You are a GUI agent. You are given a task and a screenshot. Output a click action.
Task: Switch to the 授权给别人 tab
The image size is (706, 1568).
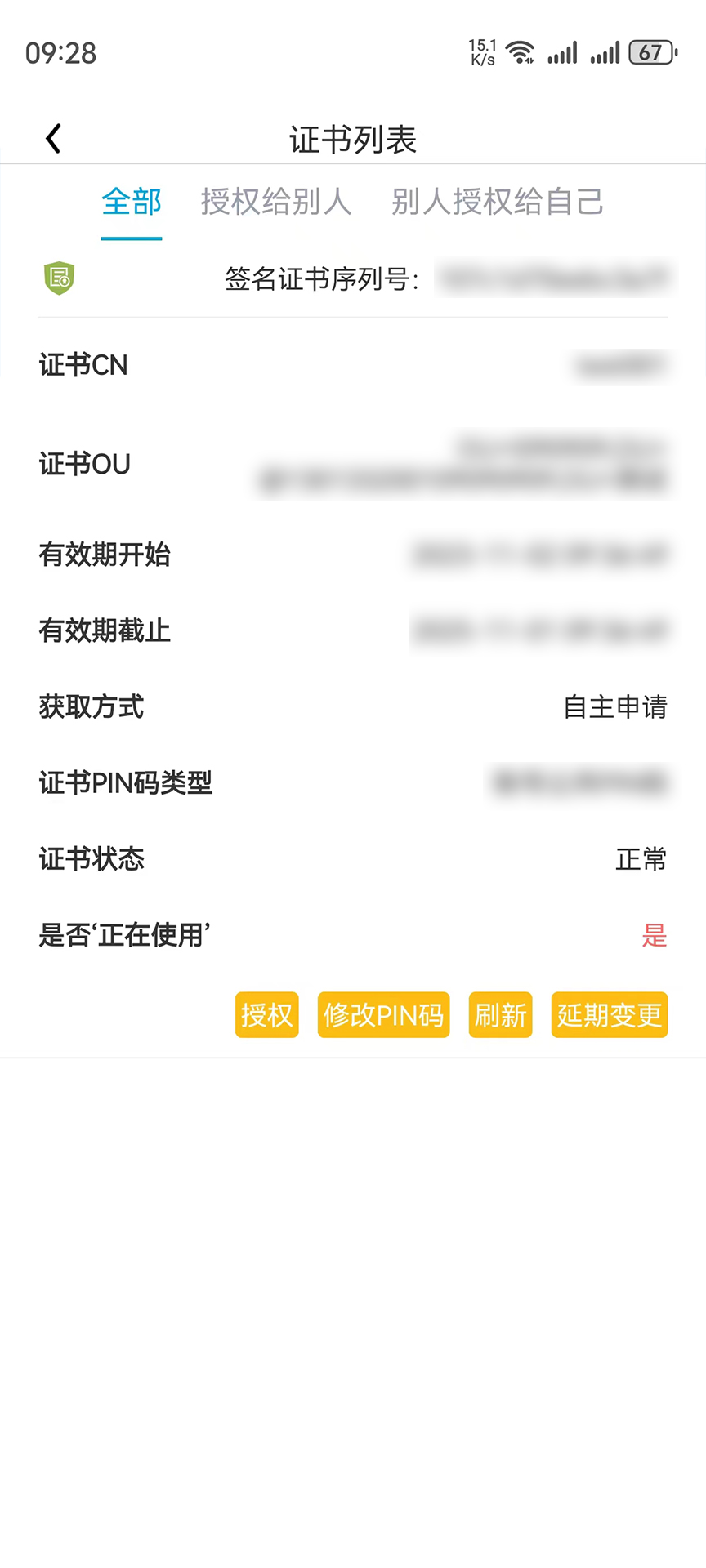coord(276,203)
